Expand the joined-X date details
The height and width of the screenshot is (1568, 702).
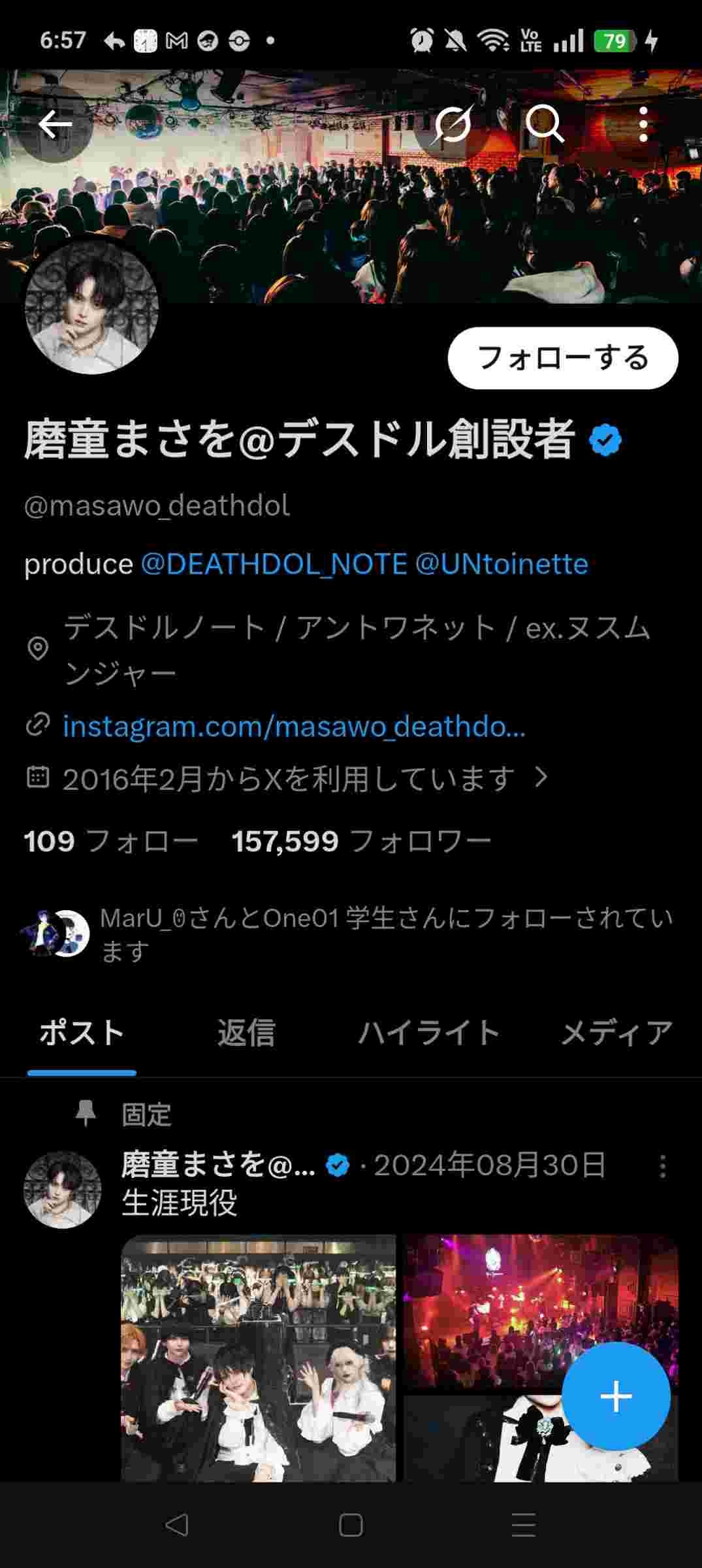coord(287,778)
